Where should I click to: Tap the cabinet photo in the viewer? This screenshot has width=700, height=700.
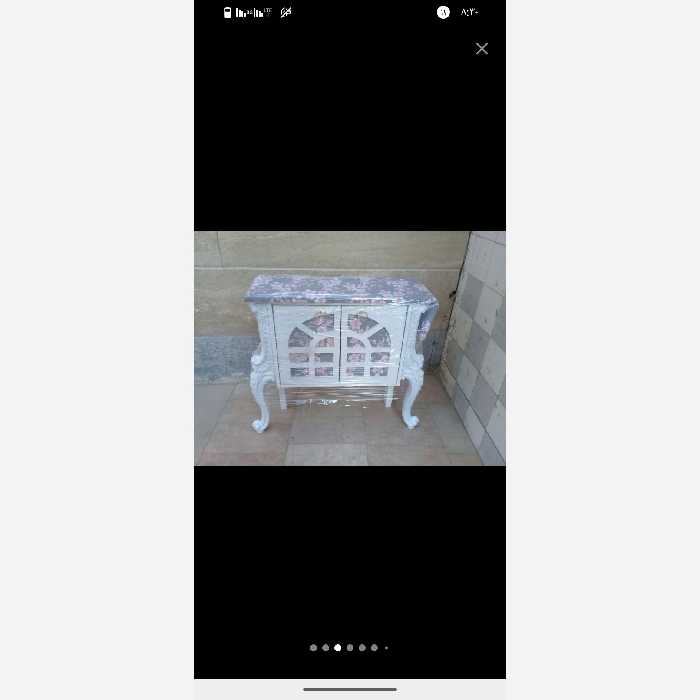coord(349,348)
